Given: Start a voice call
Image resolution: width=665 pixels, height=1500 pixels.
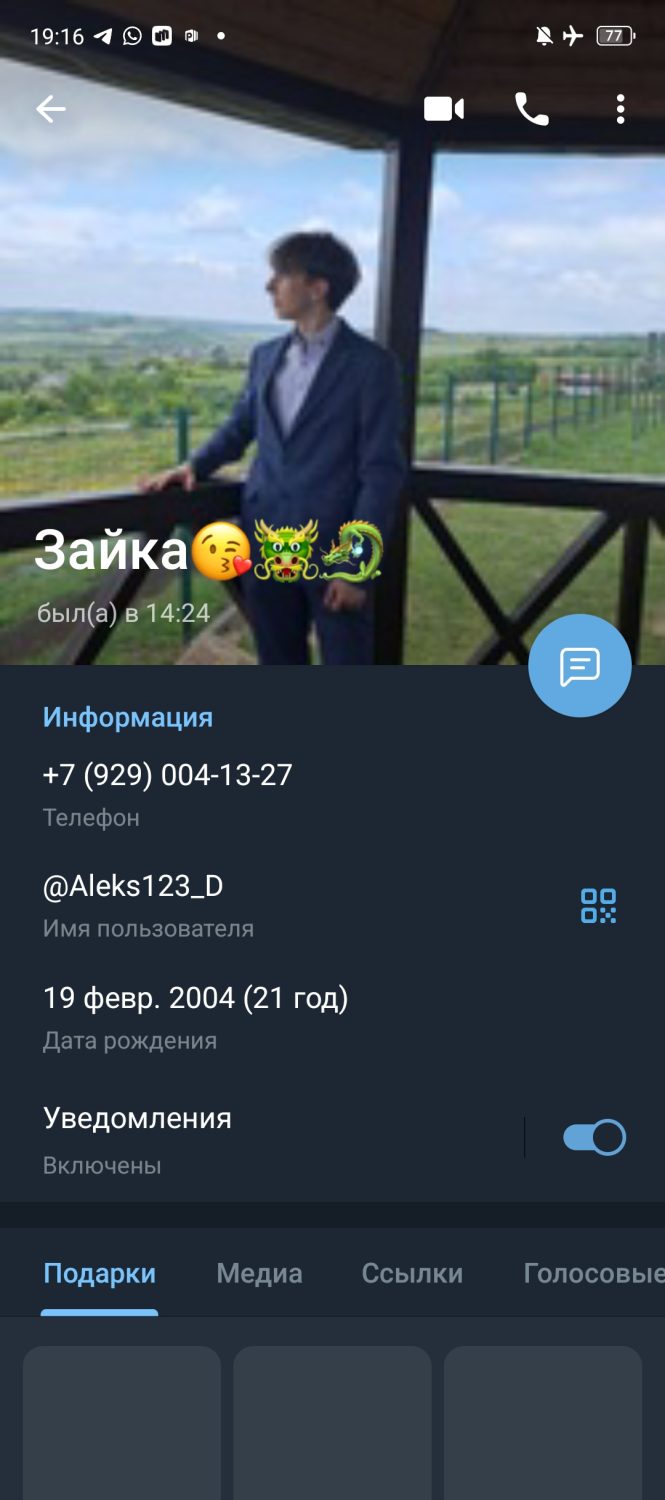Looking at the screenshot, I should pos(531,109).
